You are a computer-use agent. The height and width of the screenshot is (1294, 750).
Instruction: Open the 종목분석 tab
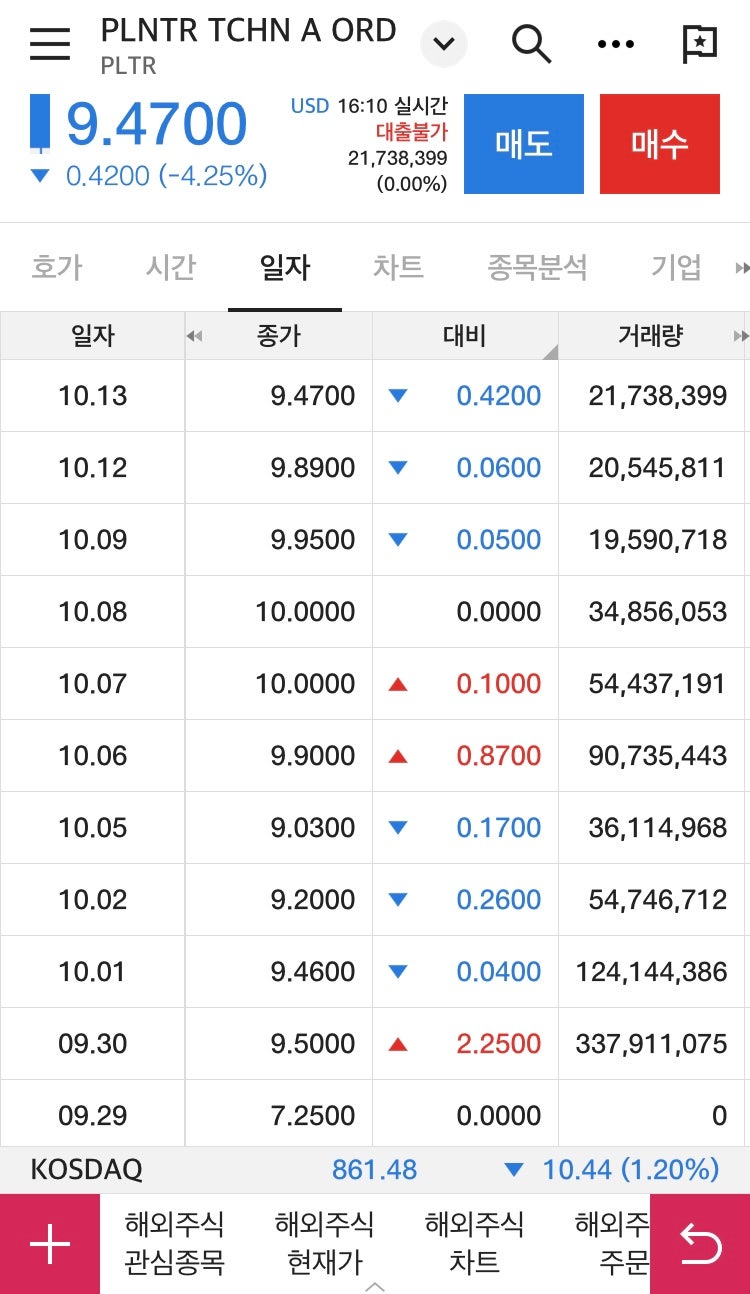click(537, 267)
